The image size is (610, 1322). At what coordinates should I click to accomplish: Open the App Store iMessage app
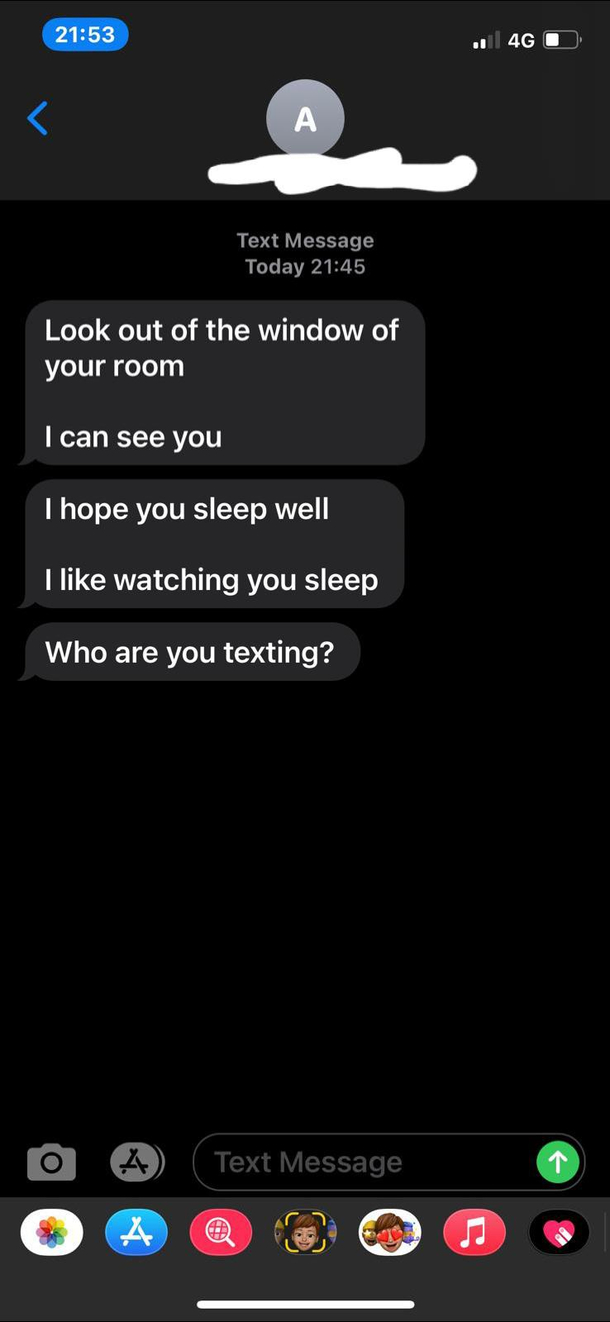[x=137, y=1232]
